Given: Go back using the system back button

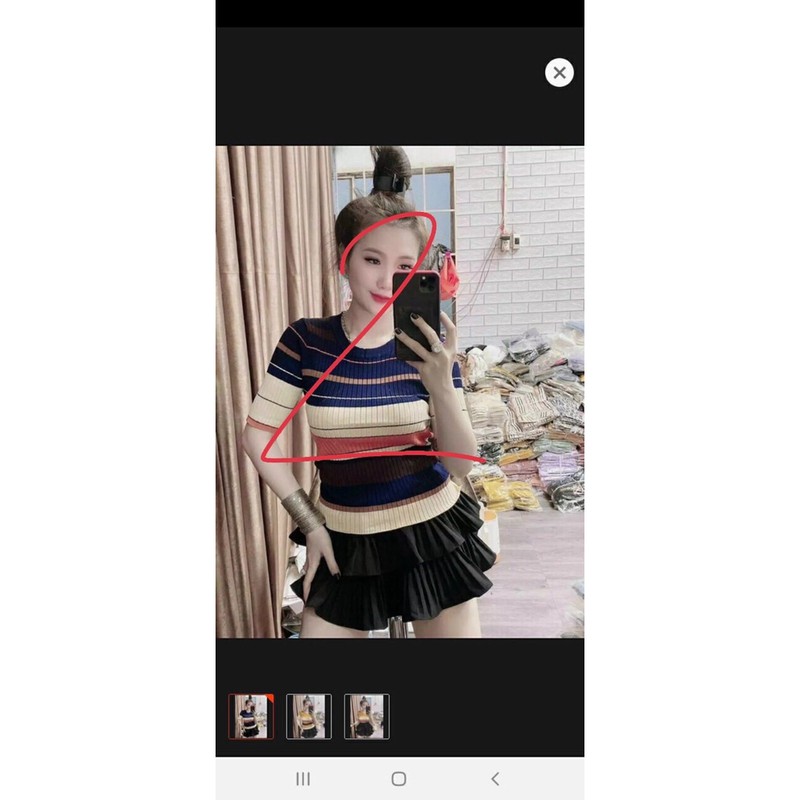Looking at the screenshot, I should click(494, 778).
